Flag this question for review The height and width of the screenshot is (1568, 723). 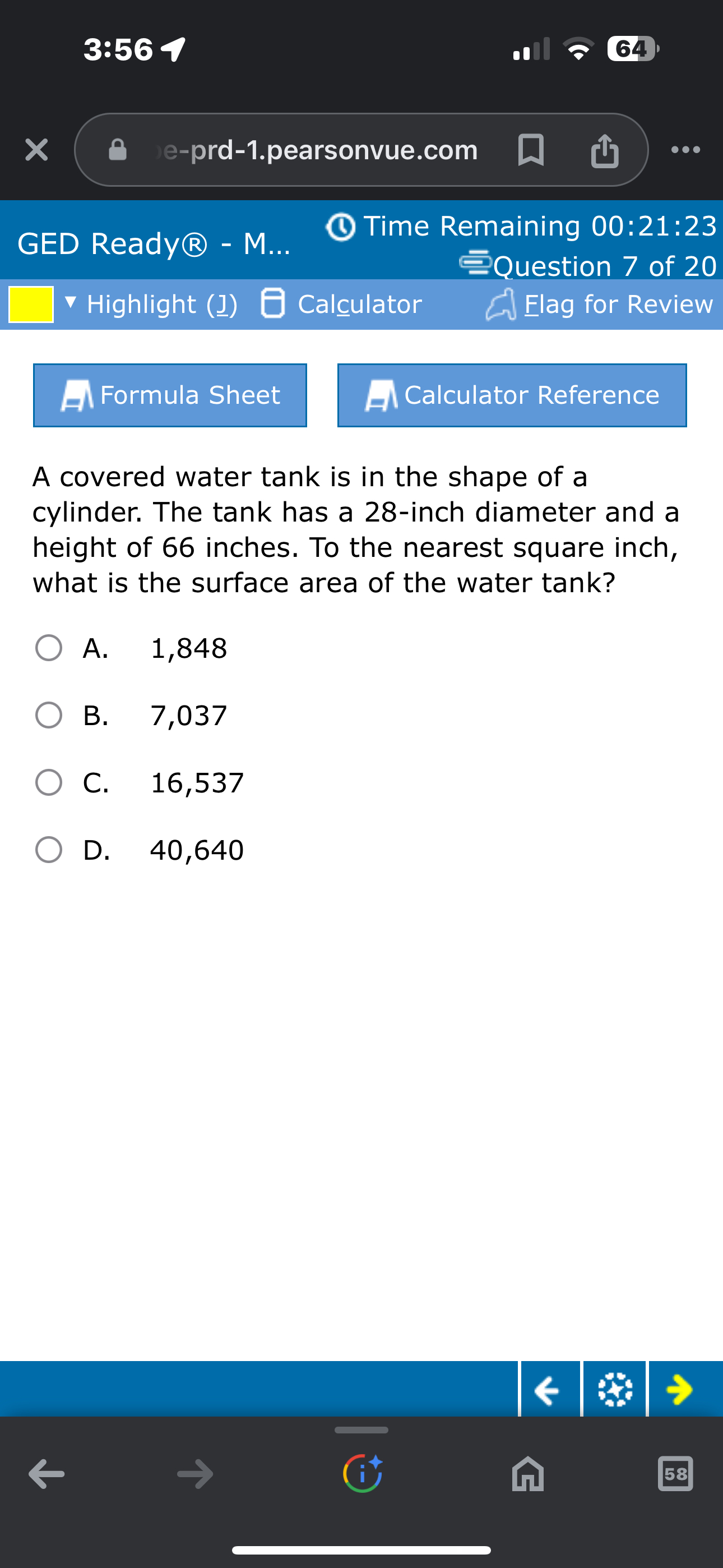[x=600, y=304]
